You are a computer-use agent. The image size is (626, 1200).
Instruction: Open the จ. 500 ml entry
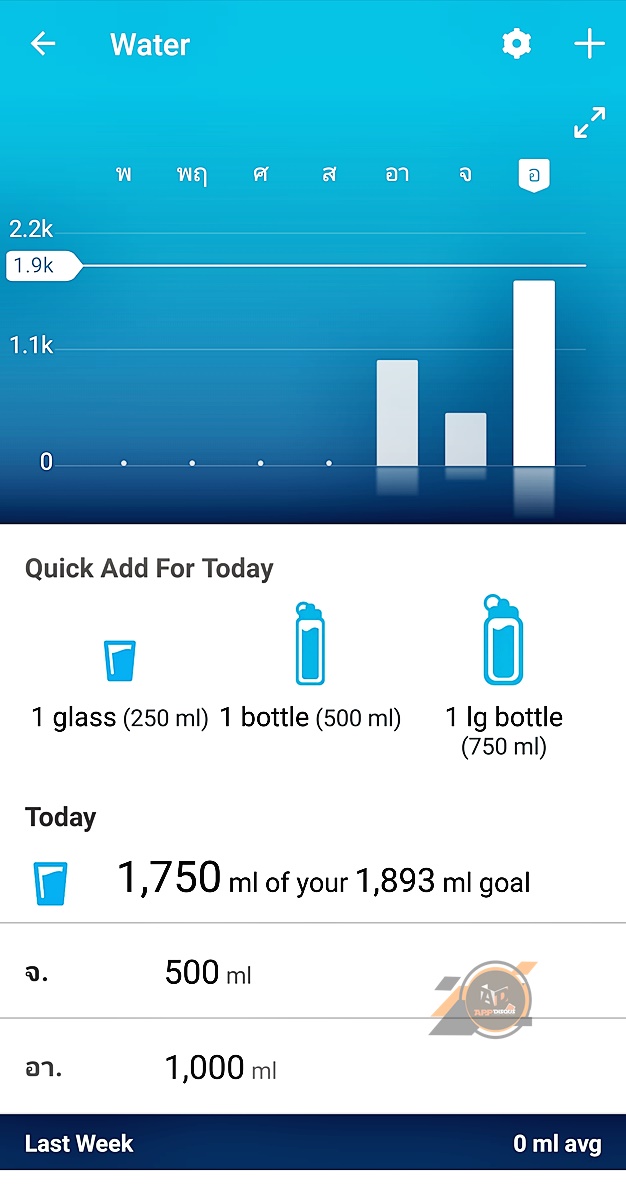pyautogui.click(x=312, y=972)
